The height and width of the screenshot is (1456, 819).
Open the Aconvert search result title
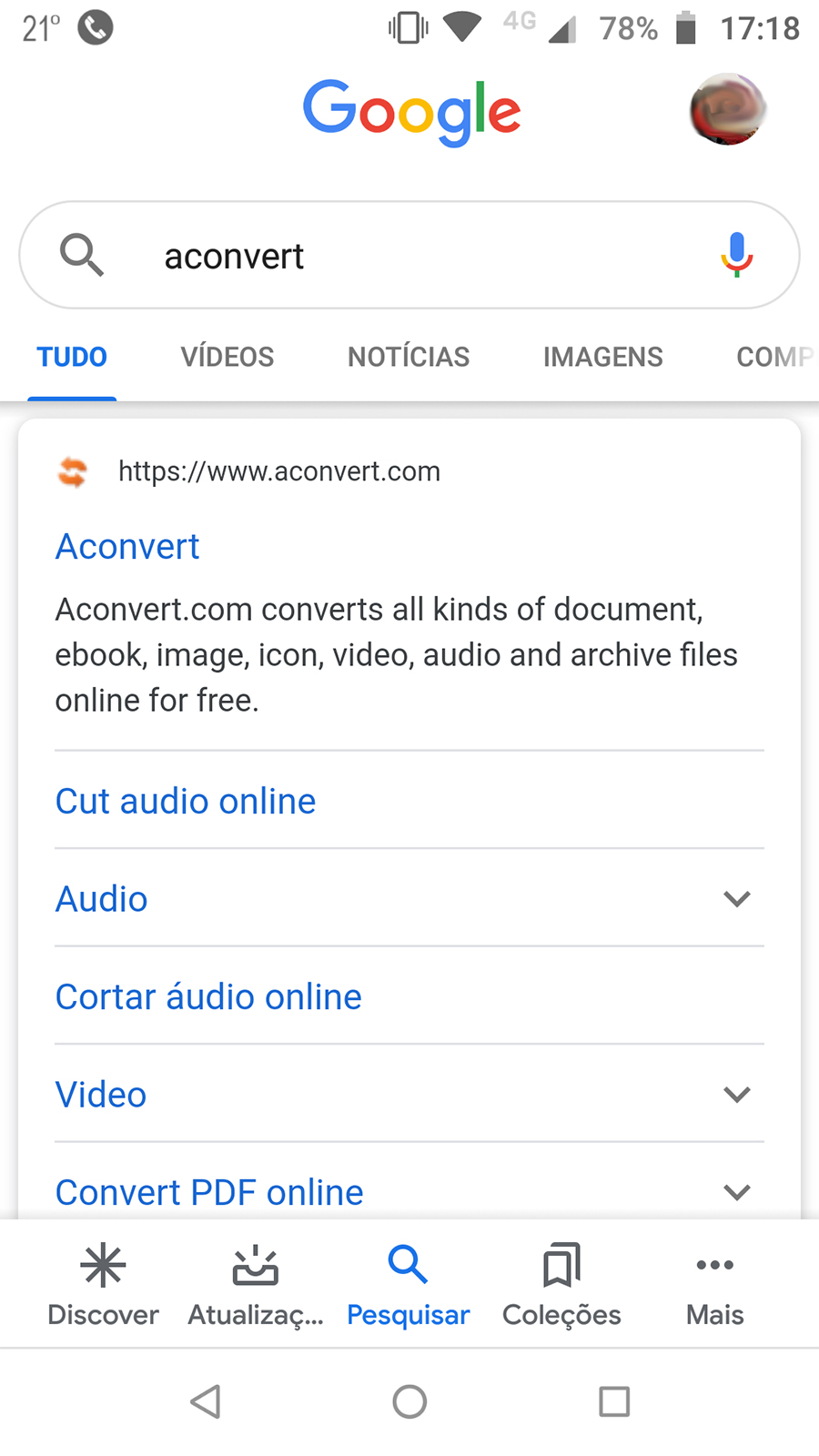click(x=127, y=547)
